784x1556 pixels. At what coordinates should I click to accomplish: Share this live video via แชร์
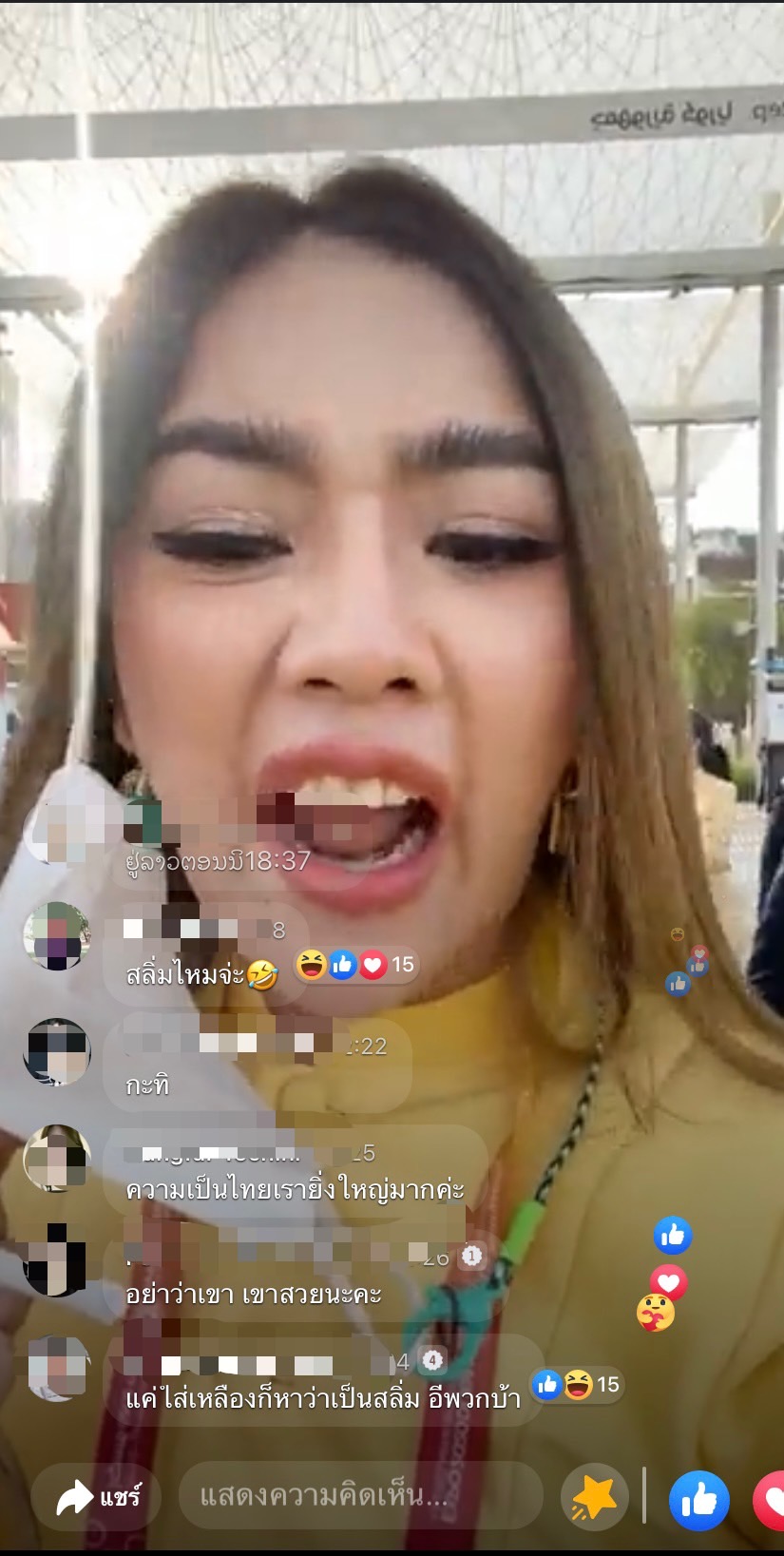[x=96, y=1498]
